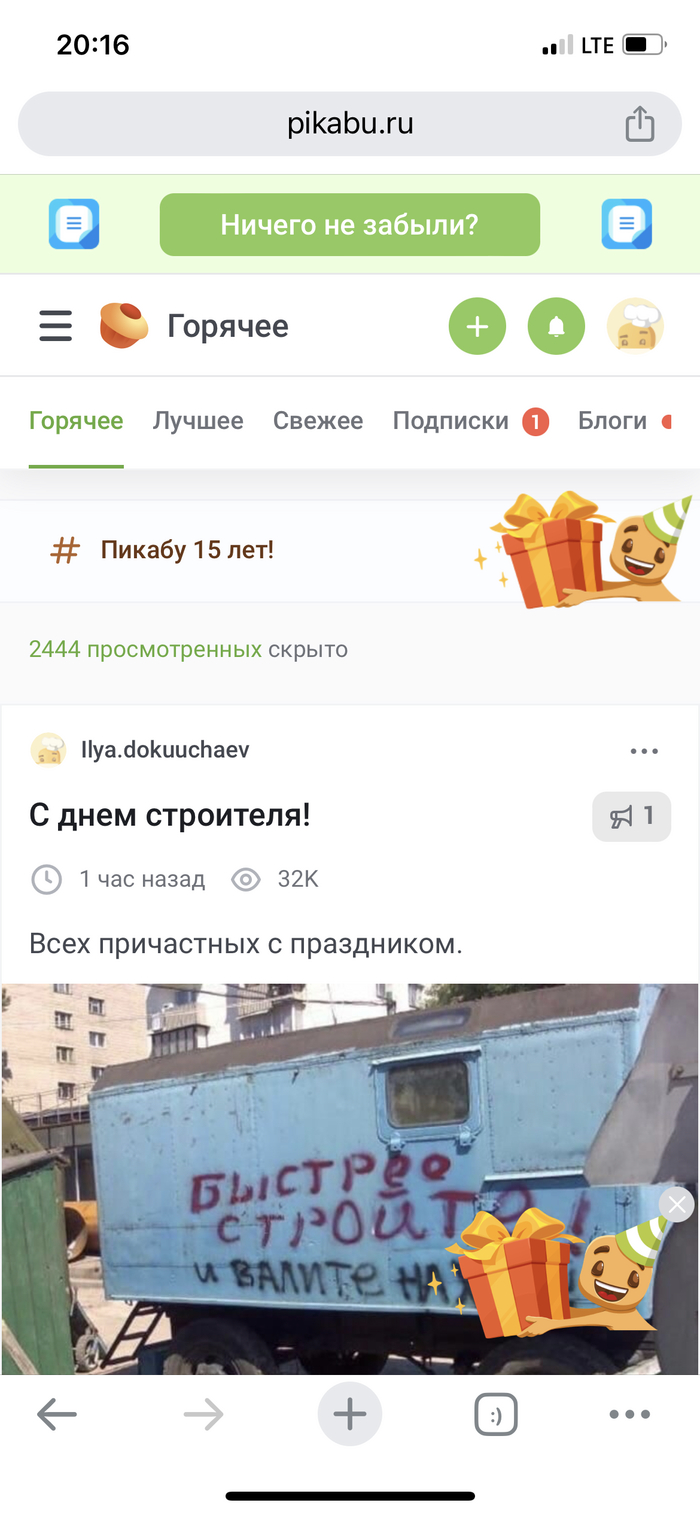Open the post's three-dot options menu
The height and width of the screenshot is (1515, 700).
[x=644, y=751]
